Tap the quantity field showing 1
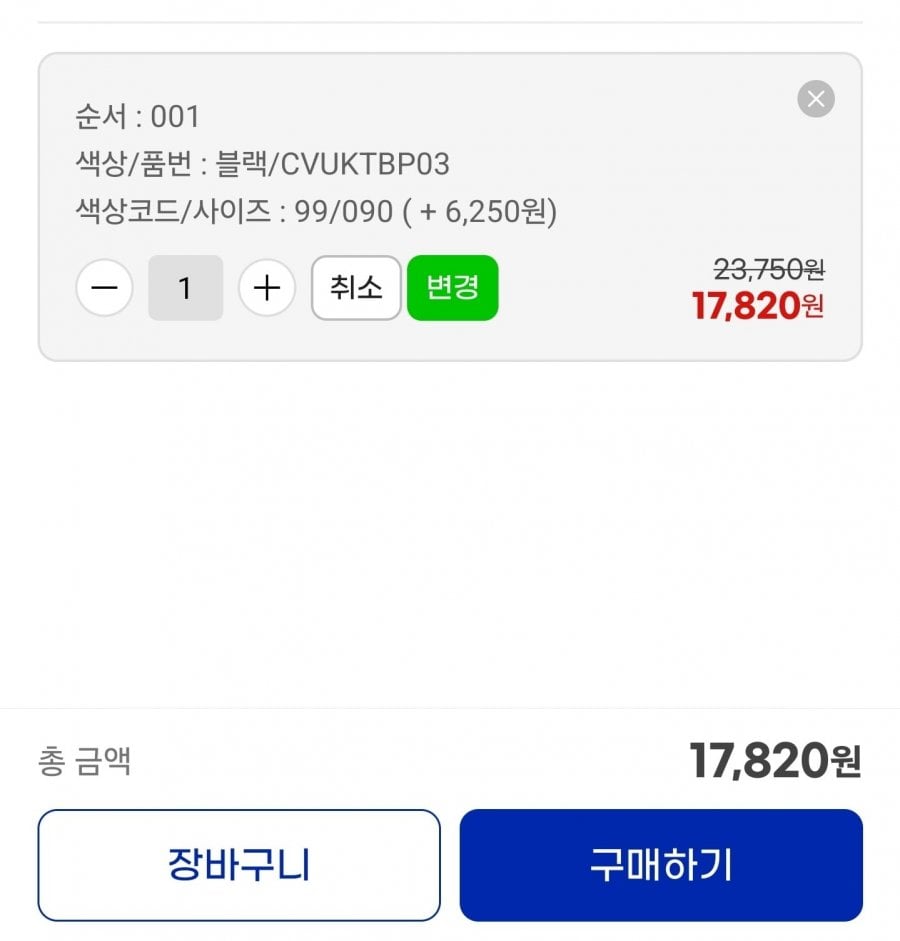 [185, 288]
